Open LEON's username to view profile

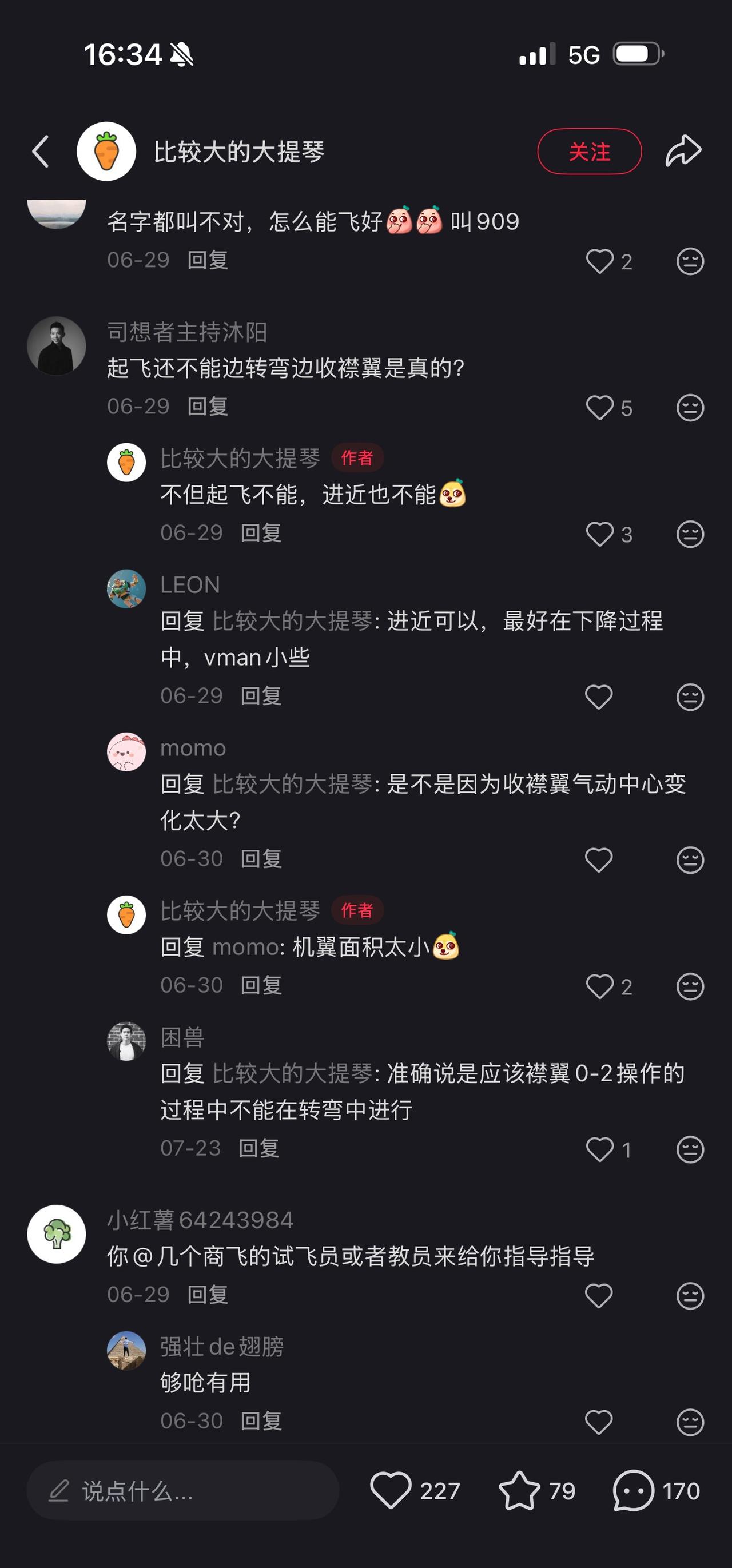coord(190,585)
